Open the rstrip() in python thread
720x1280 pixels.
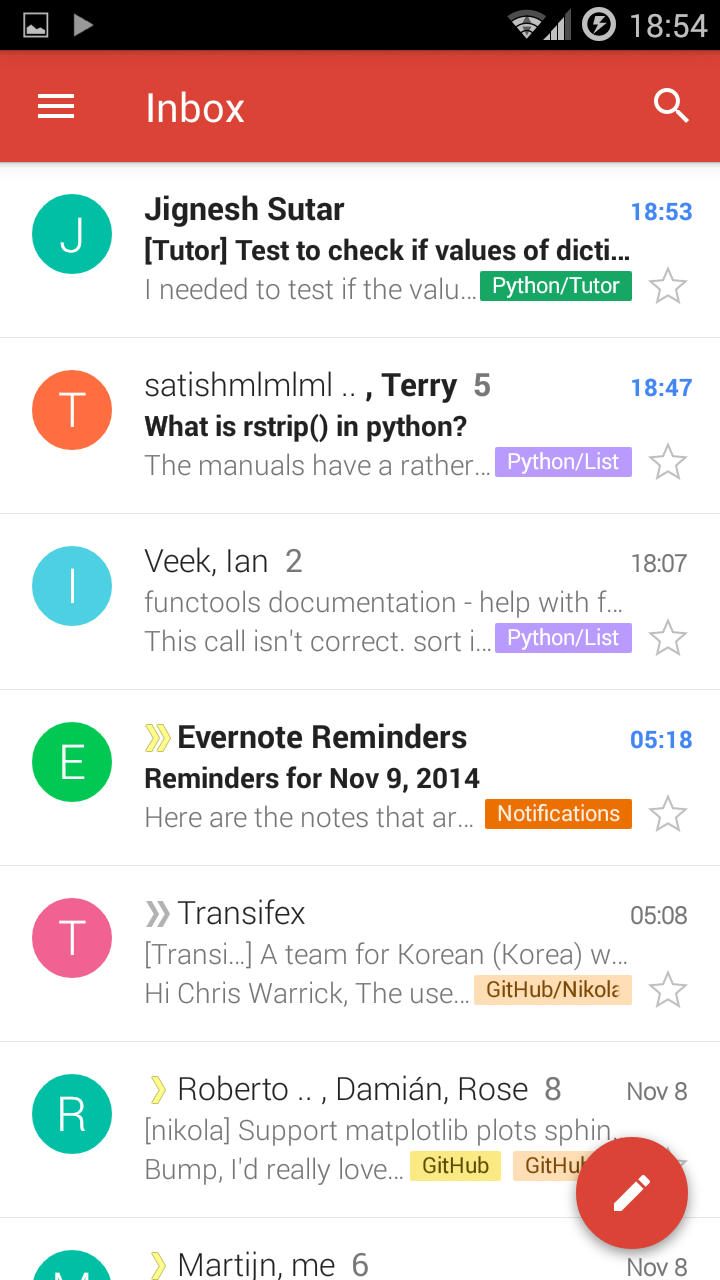pyautogui.click(x=360, y=426)
